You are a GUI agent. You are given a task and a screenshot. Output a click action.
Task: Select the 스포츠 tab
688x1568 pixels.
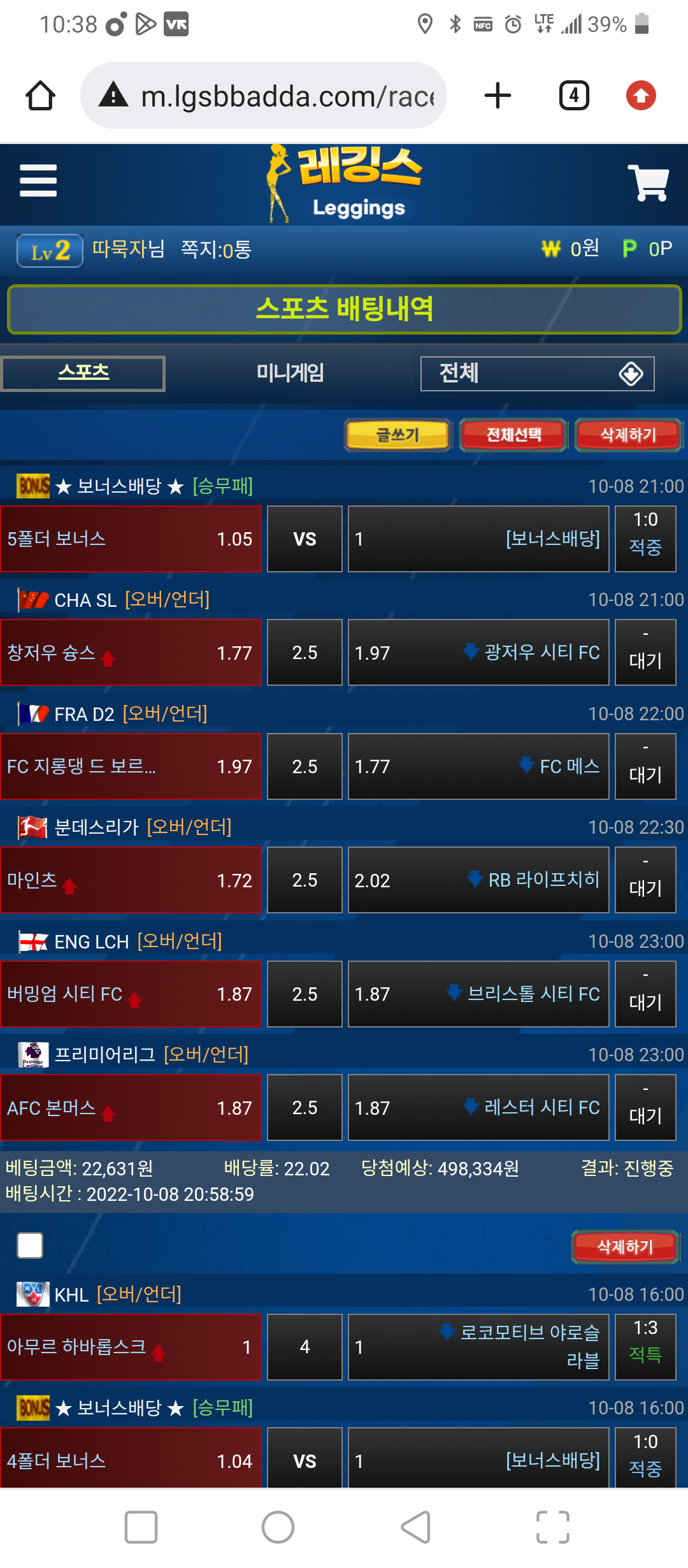[83, 373]
